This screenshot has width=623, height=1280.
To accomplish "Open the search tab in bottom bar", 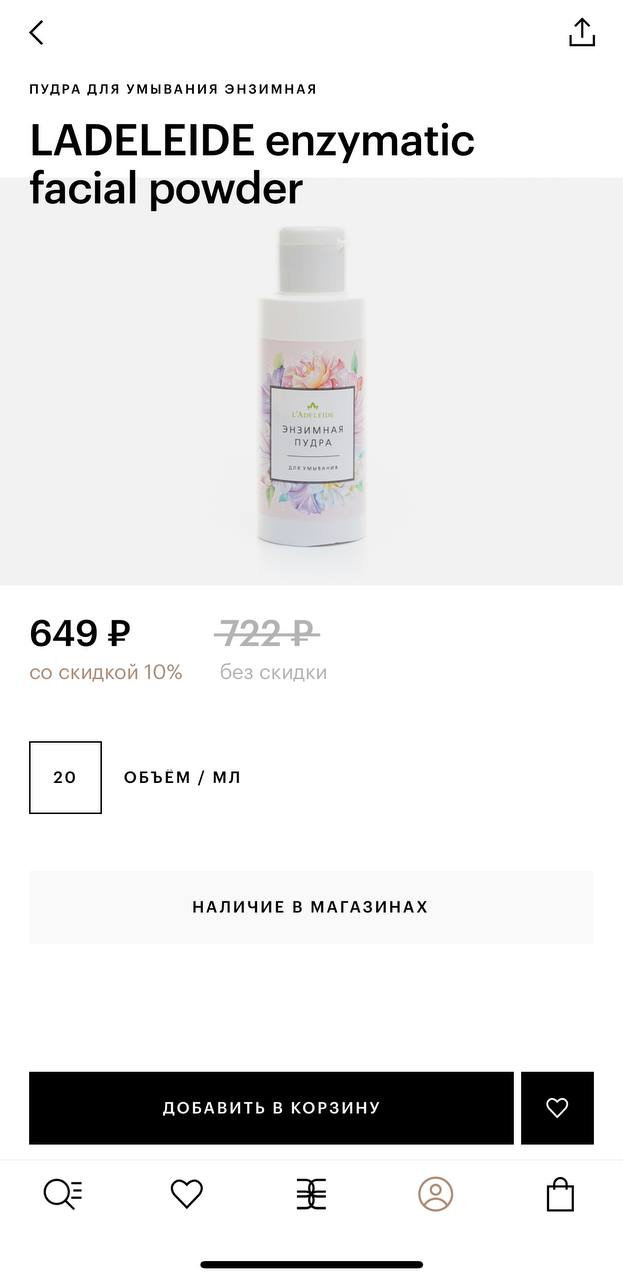I will [x=62, y=1194].
